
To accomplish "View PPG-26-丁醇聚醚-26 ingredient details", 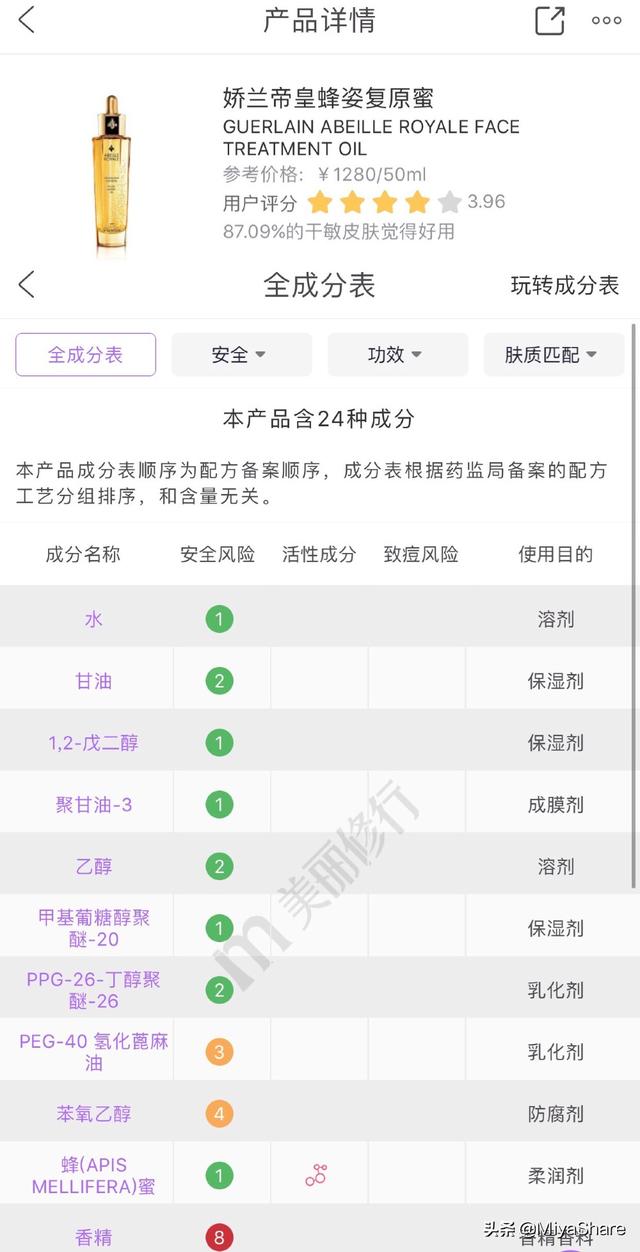I will (x=93, y=990).
